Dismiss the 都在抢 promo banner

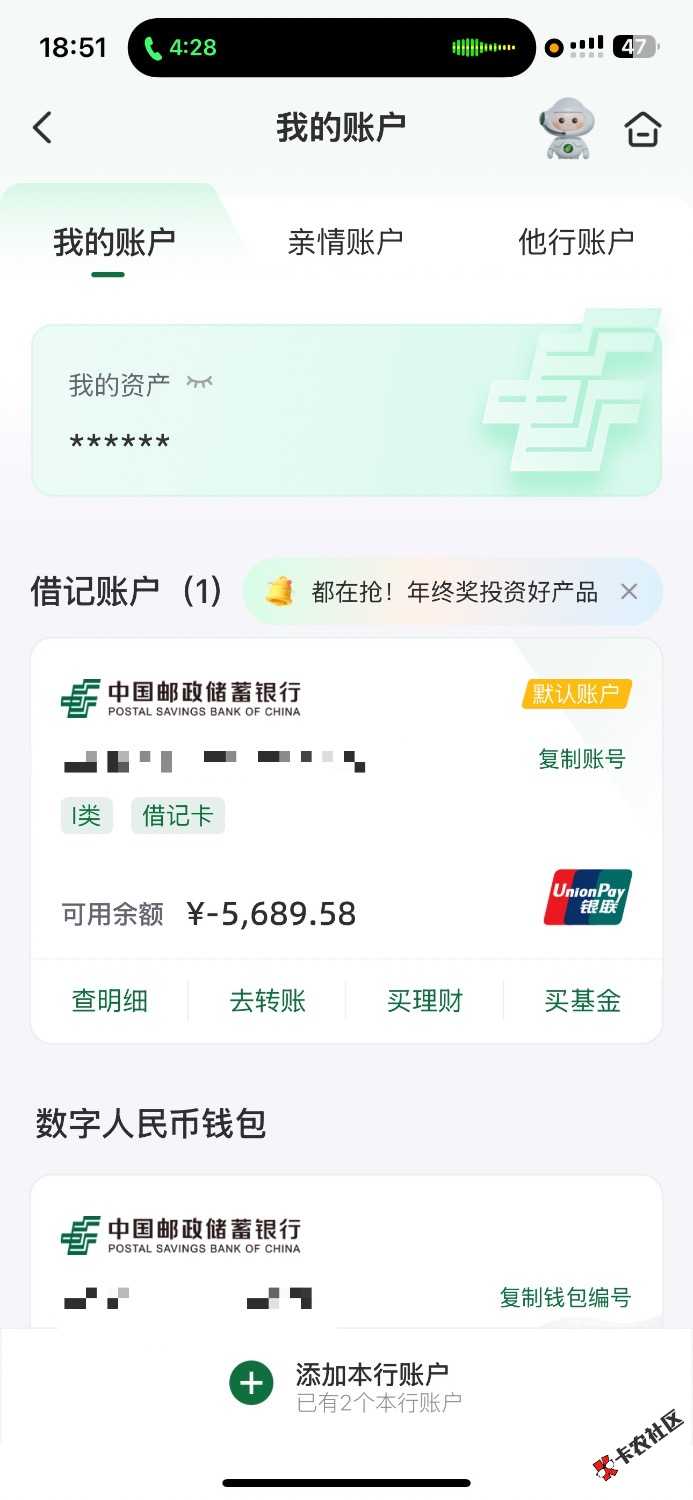click(629, 592)
